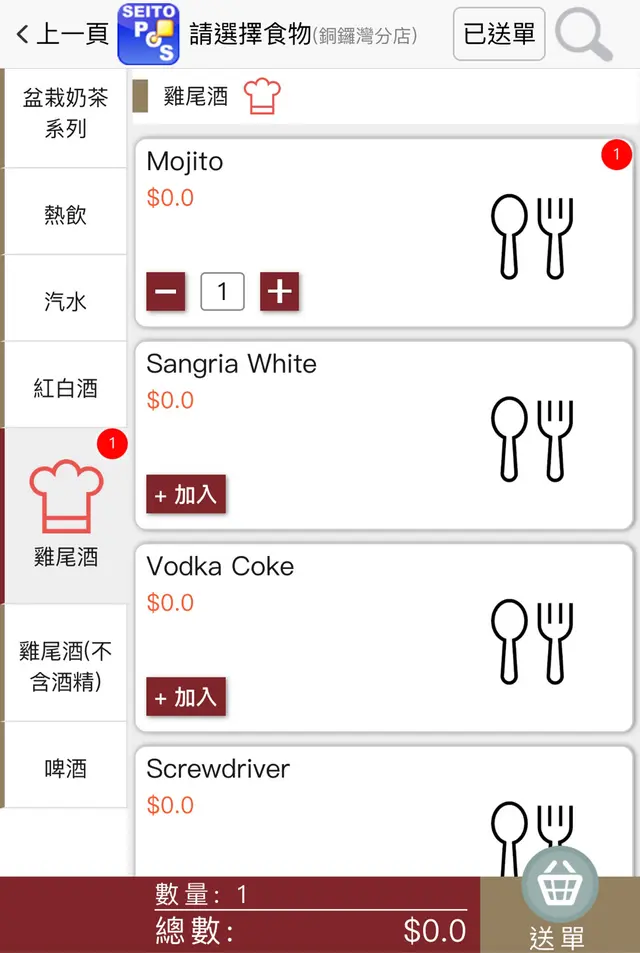Switch to 雞尾酒(不含酒精) category
The width and height of the screenshot is (640, 953).
click(x=66, y=666)
